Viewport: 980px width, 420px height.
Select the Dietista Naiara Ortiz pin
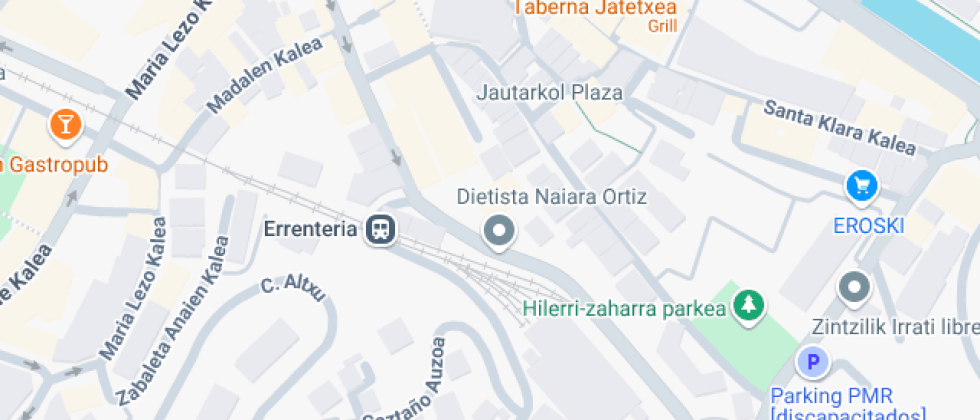coord(498,232)
